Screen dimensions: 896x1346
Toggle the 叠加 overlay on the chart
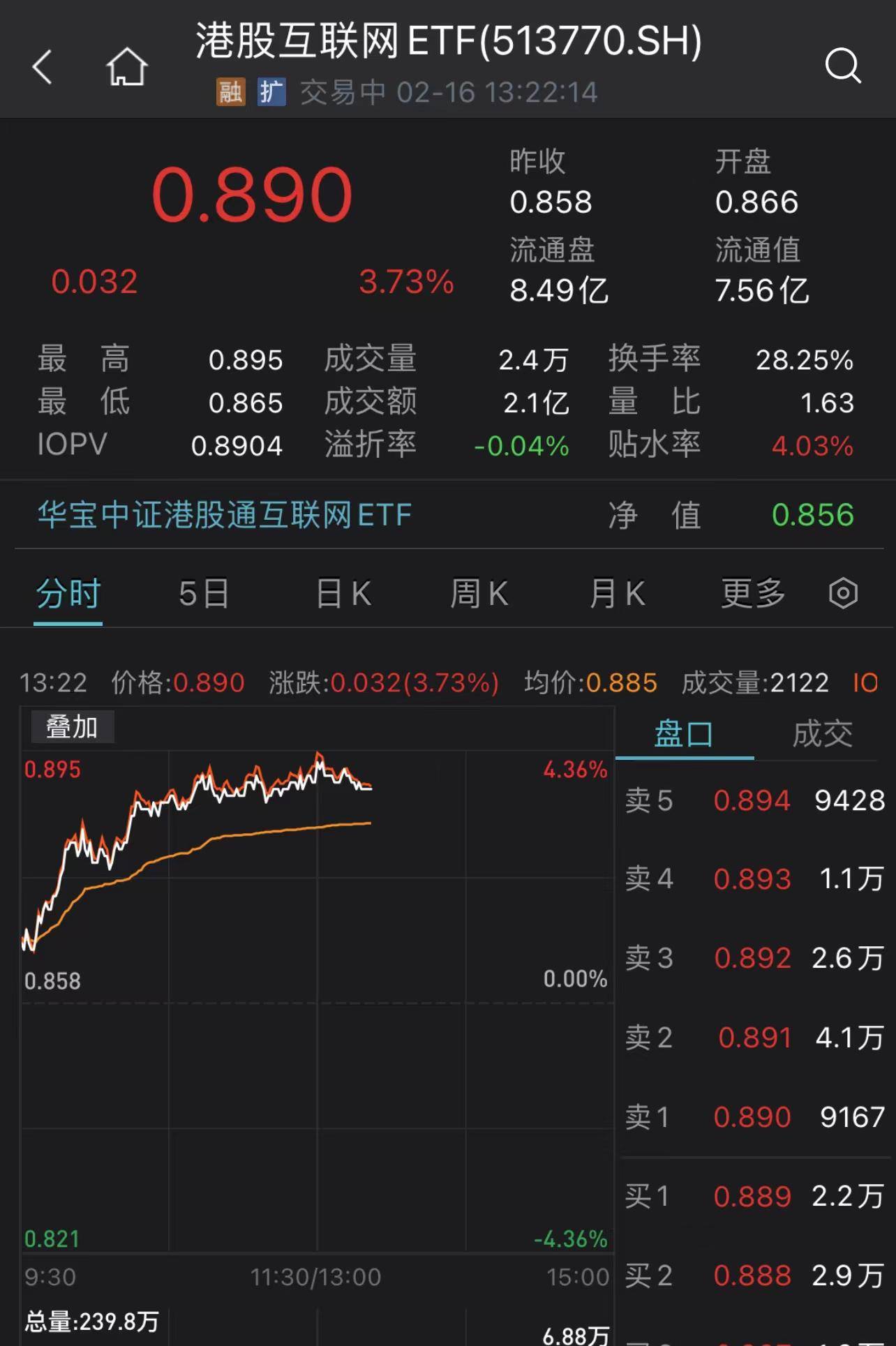click(72, 726)
